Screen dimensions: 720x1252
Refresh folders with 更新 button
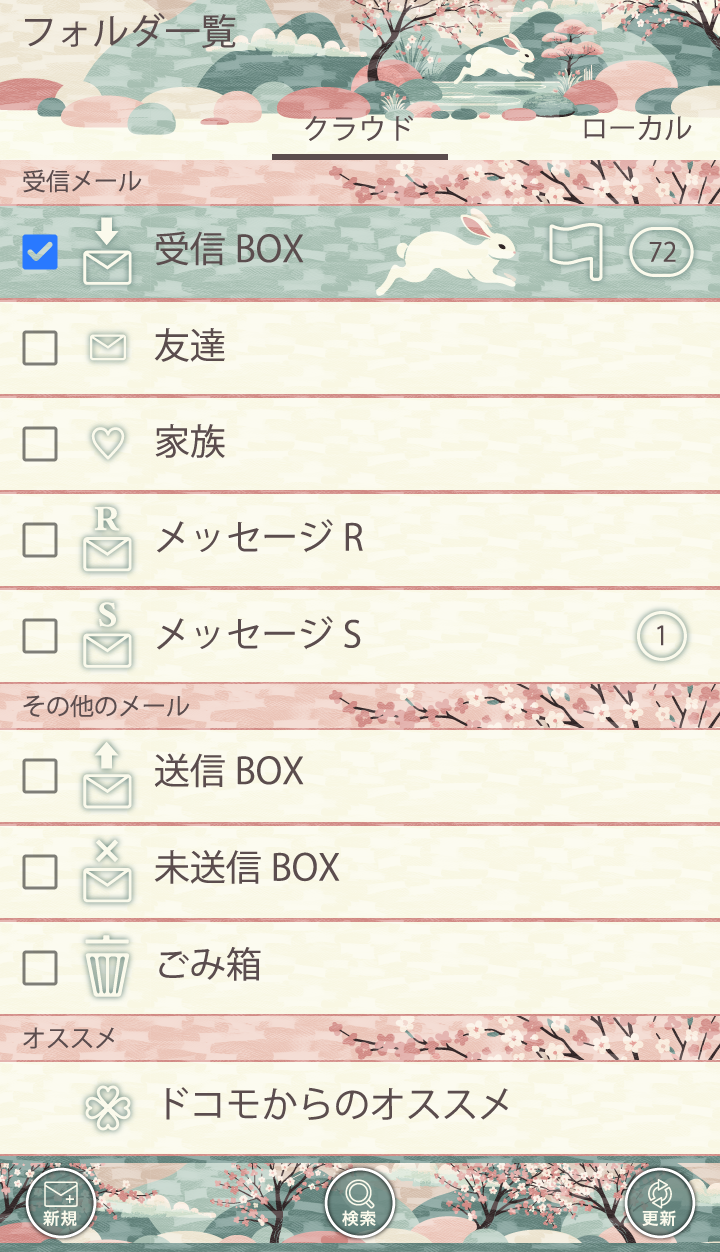click(x=659, y=1204)
